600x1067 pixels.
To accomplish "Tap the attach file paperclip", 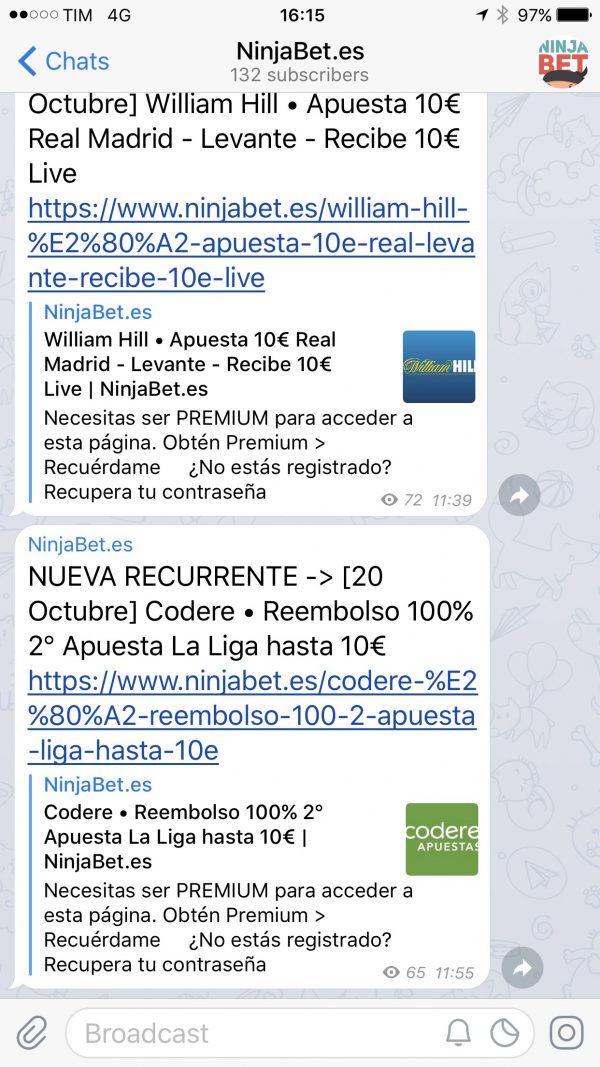I will tap(32, 1033).
